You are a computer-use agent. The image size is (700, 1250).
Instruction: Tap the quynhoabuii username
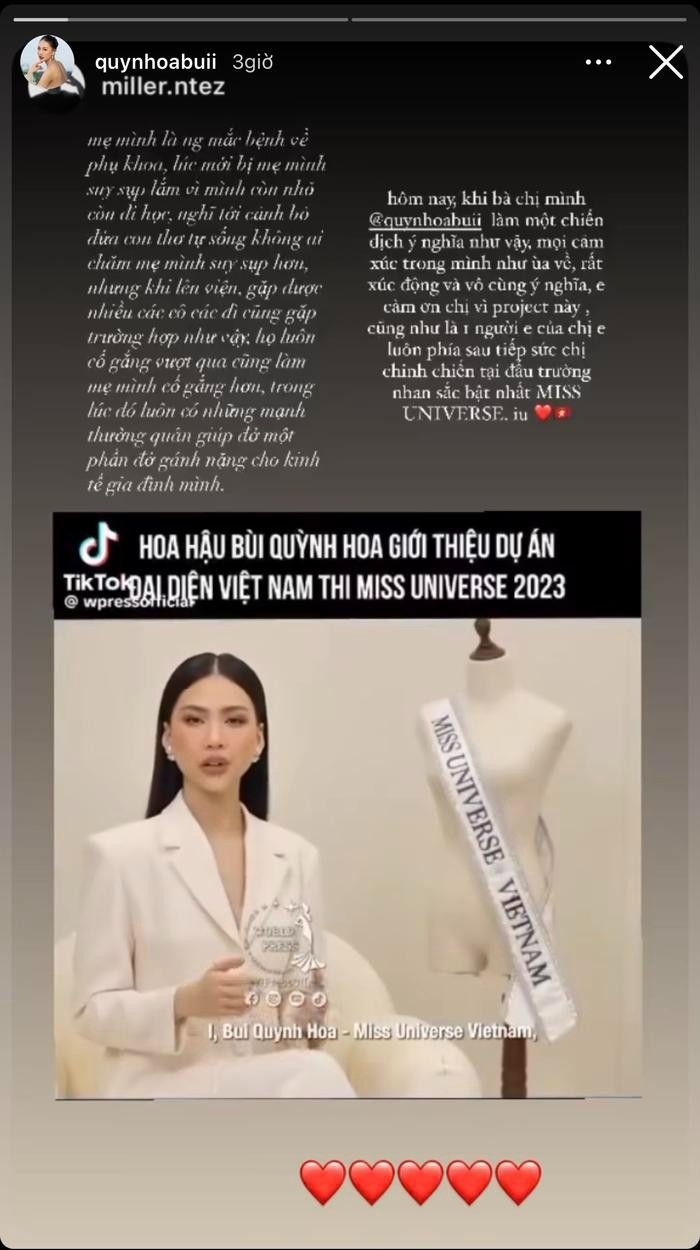click(157, 61)
